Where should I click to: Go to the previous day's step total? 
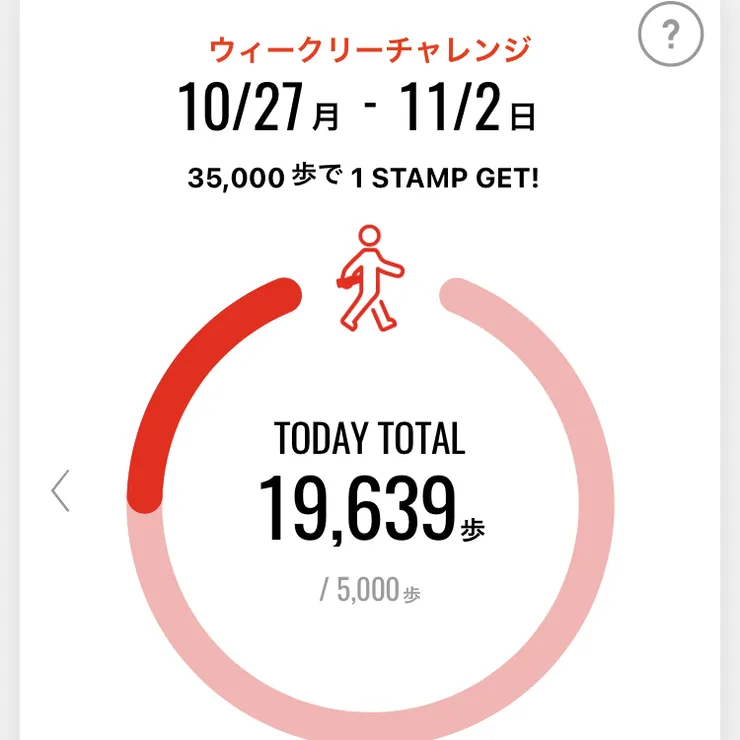61,490
